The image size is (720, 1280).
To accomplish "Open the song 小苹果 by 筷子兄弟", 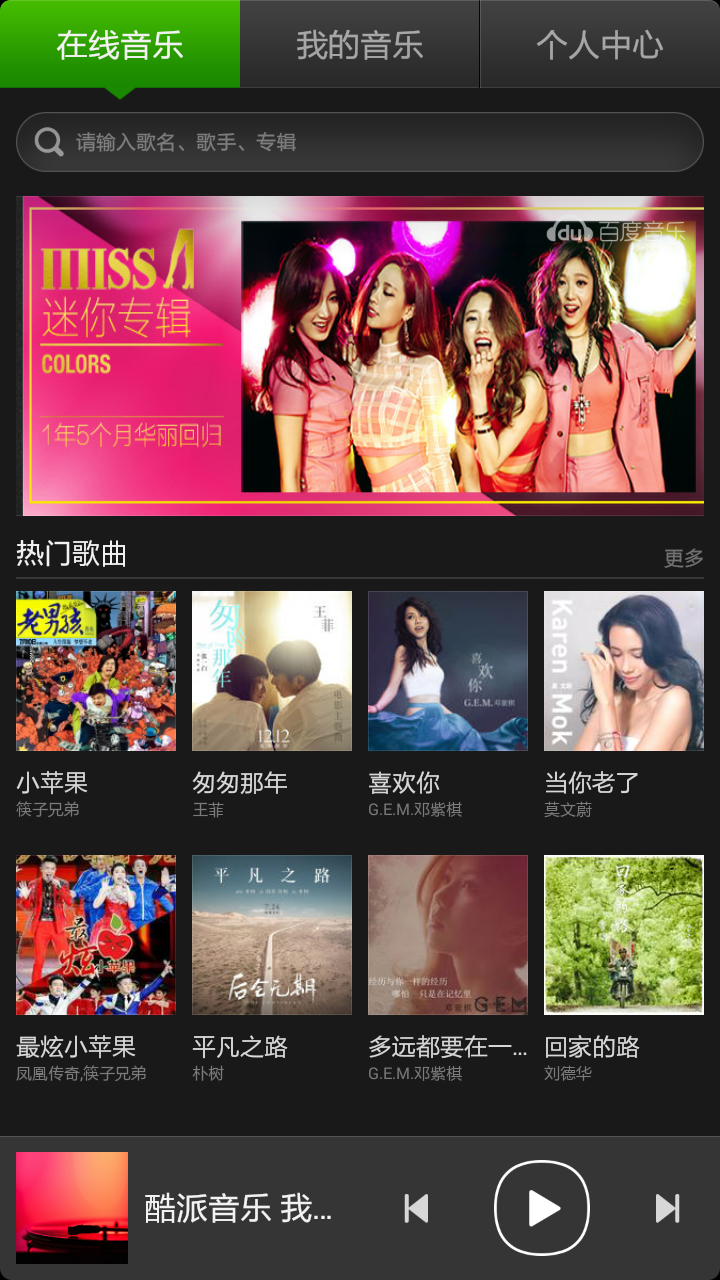I will (96, 671).
